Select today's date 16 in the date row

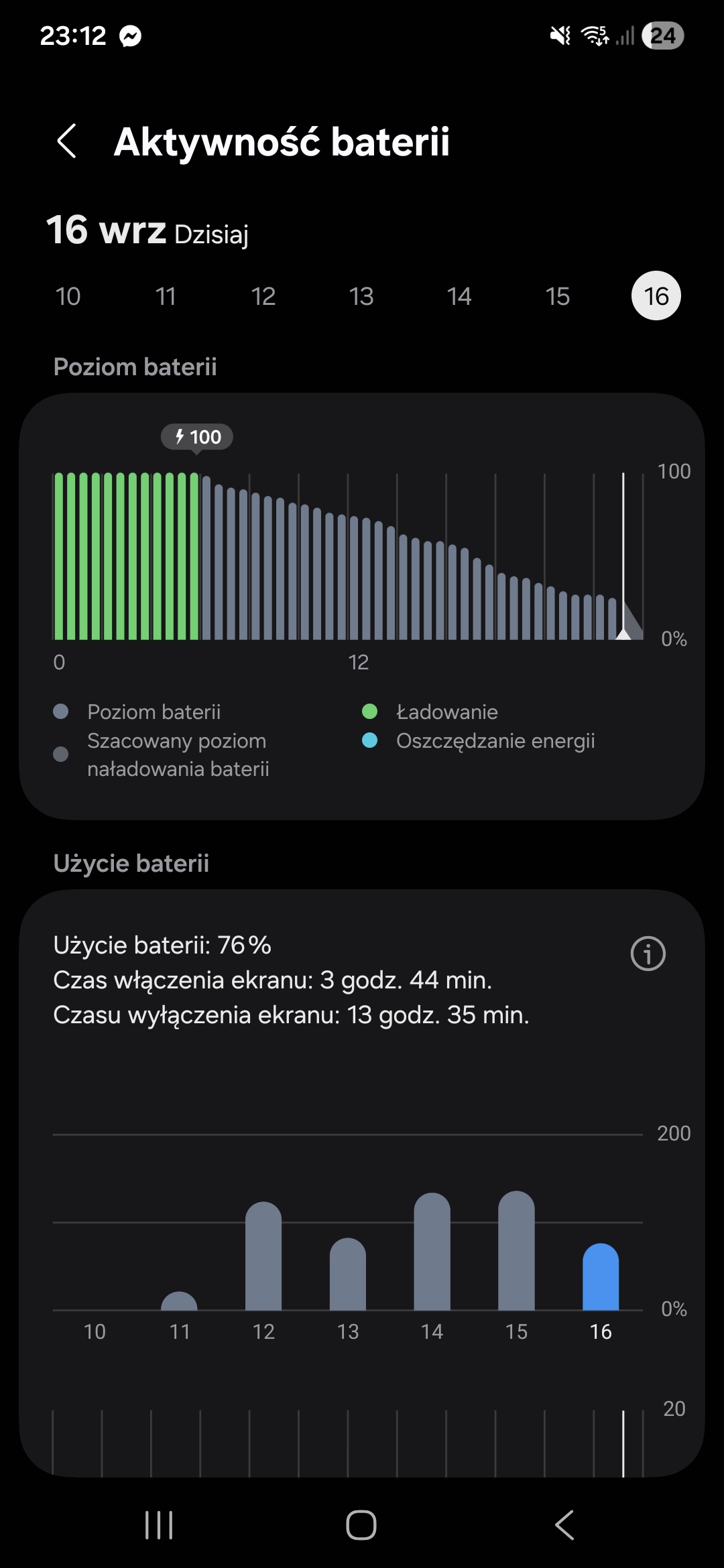[656, 296]
